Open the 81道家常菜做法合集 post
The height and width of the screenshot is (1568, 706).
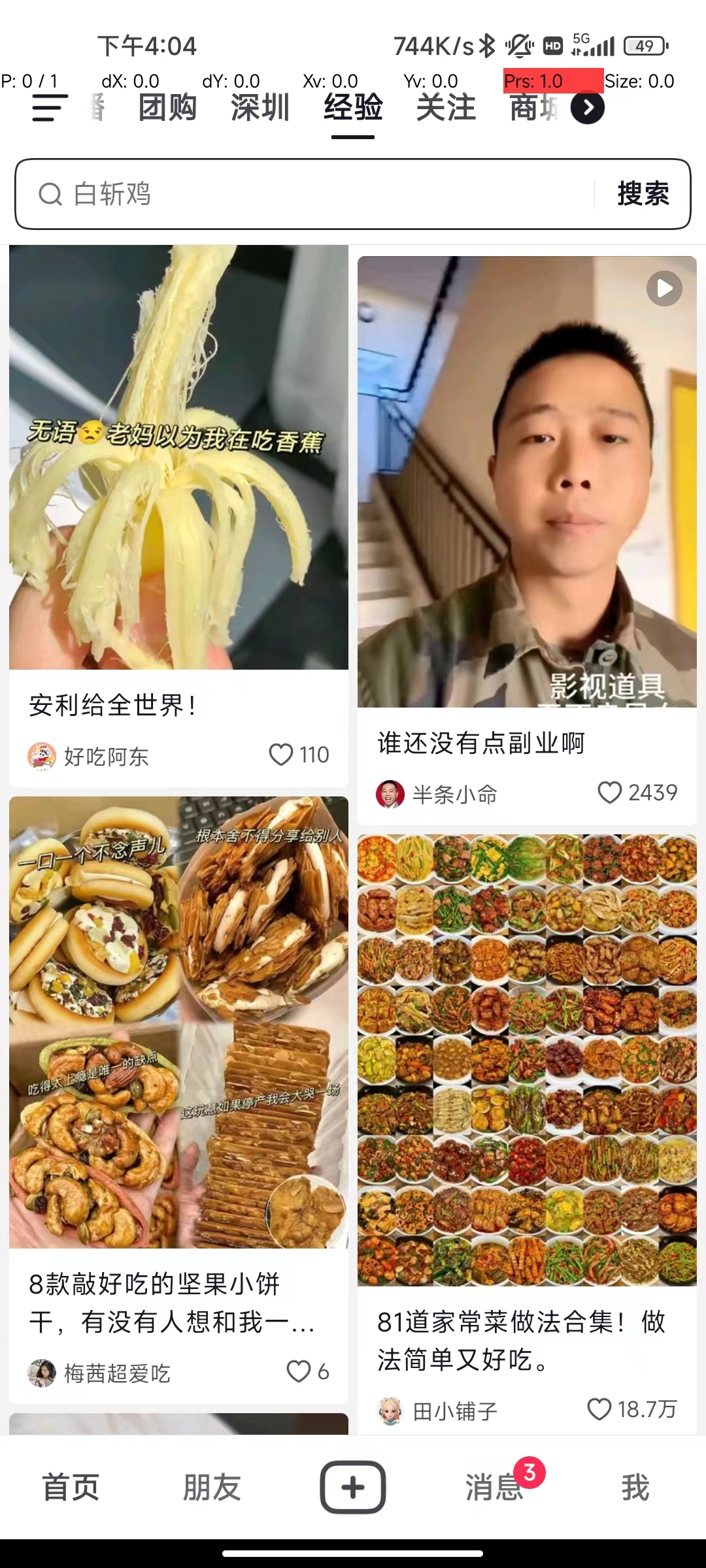click(x=527, y=1060)
